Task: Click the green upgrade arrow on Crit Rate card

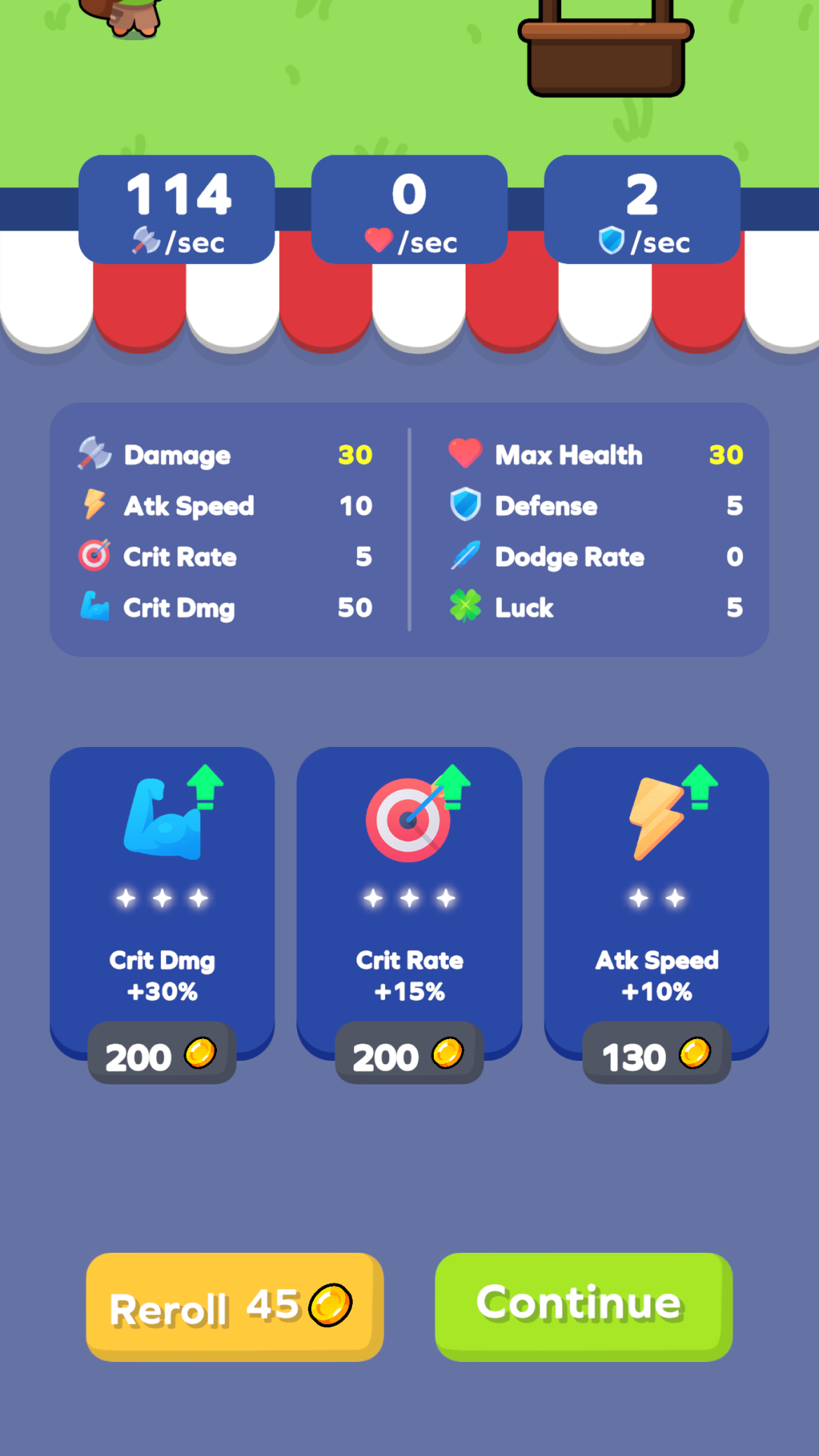Action: (455, 785)
